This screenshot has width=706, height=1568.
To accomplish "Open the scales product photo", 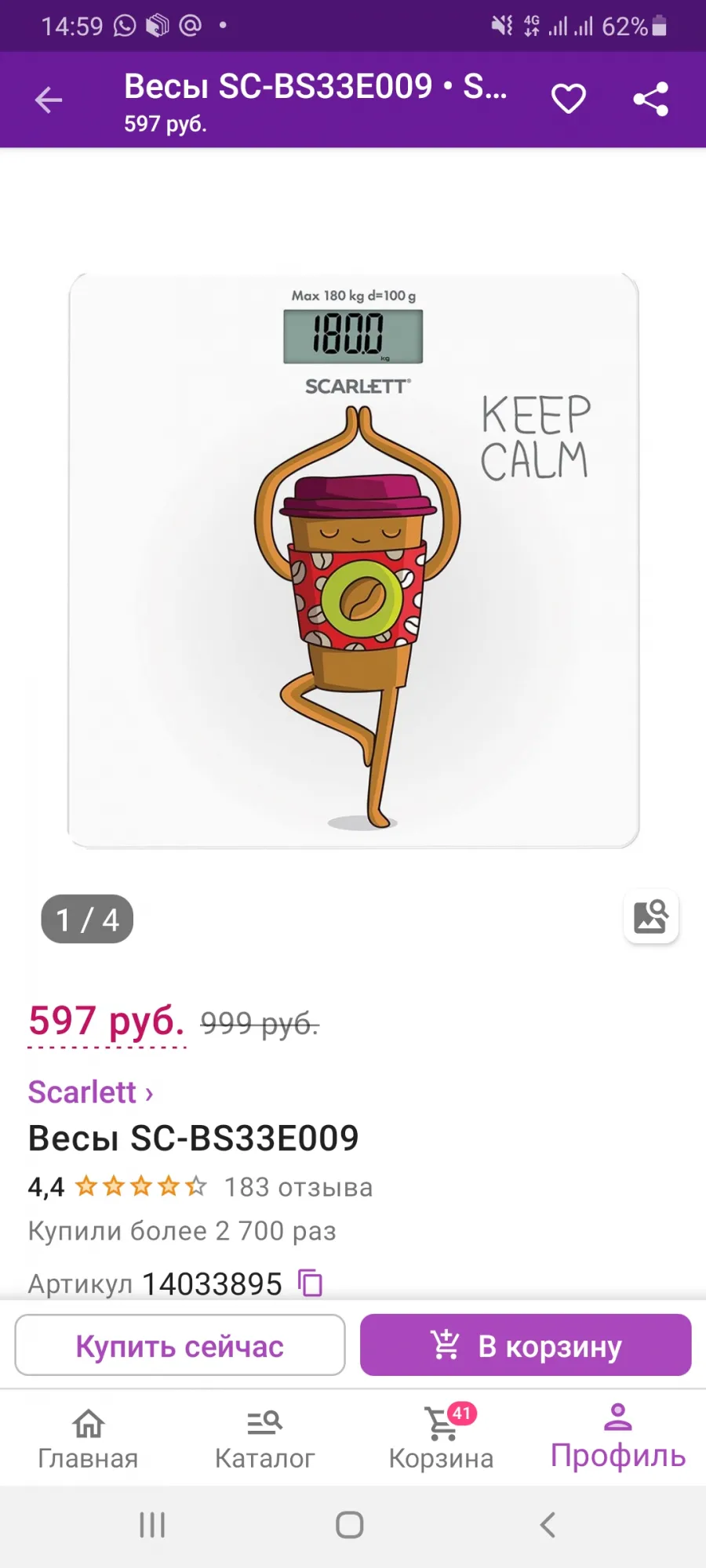I will coord(354,560).
